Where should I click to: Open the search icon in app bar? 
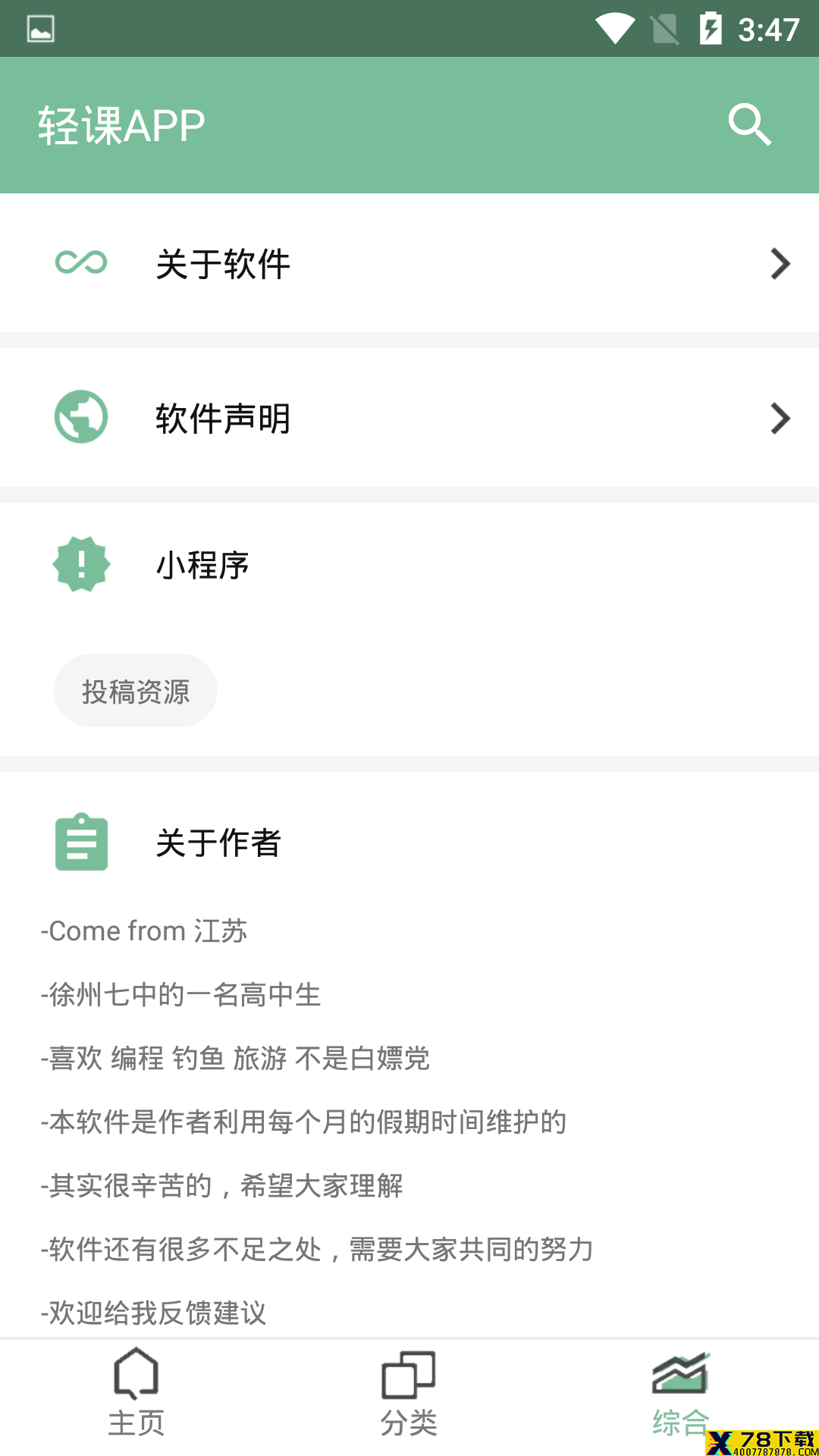tap(749, 125)
